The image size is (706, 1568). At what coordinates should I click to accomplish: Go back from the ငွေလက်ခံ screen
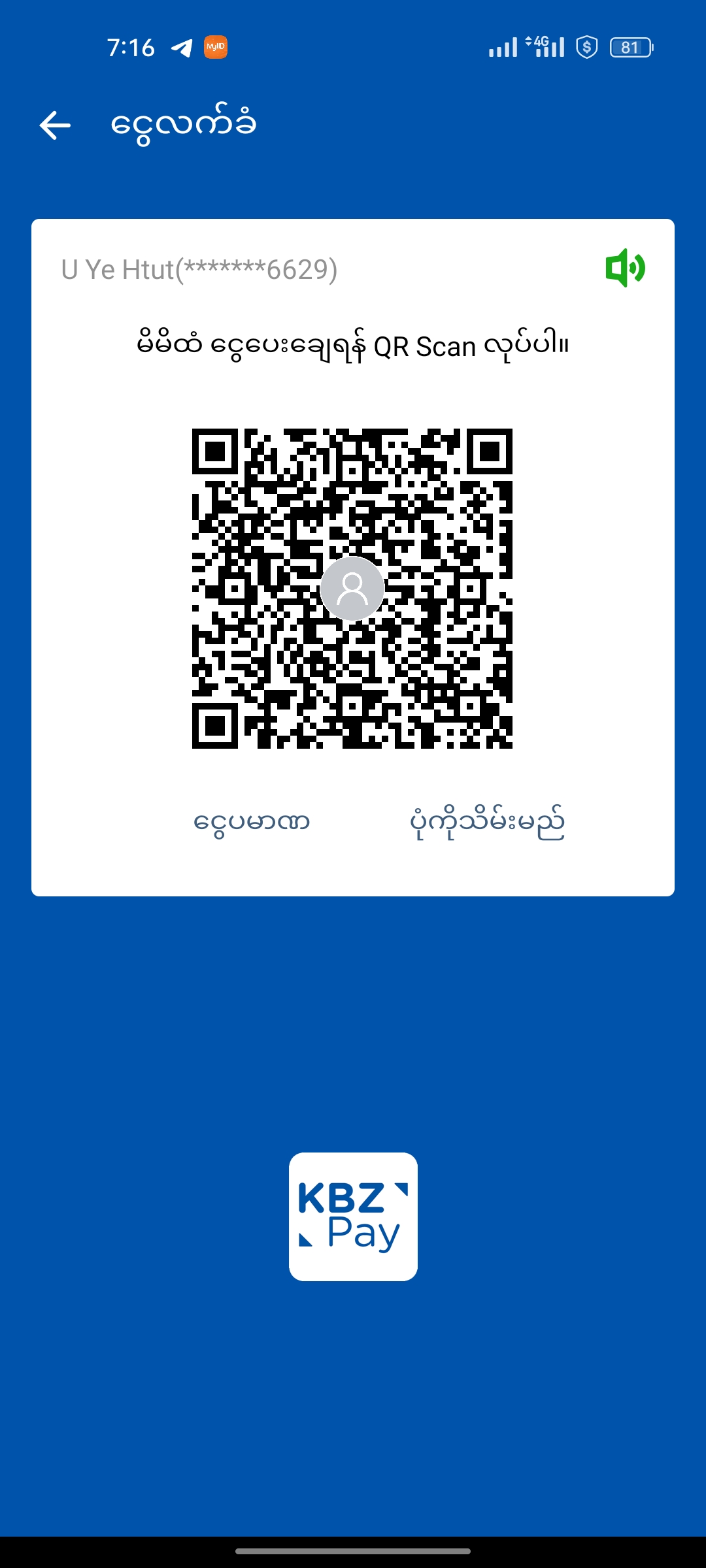pos(55,125)
